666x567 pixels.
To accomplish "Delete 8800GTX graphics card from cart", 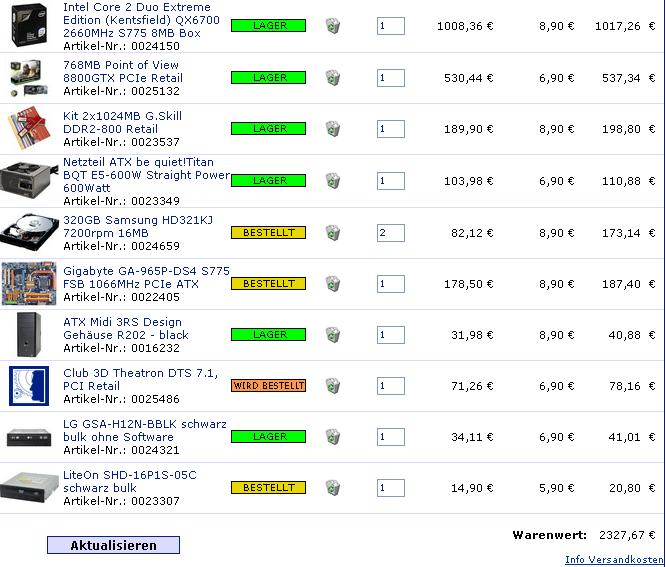I will tap(333, 77).
